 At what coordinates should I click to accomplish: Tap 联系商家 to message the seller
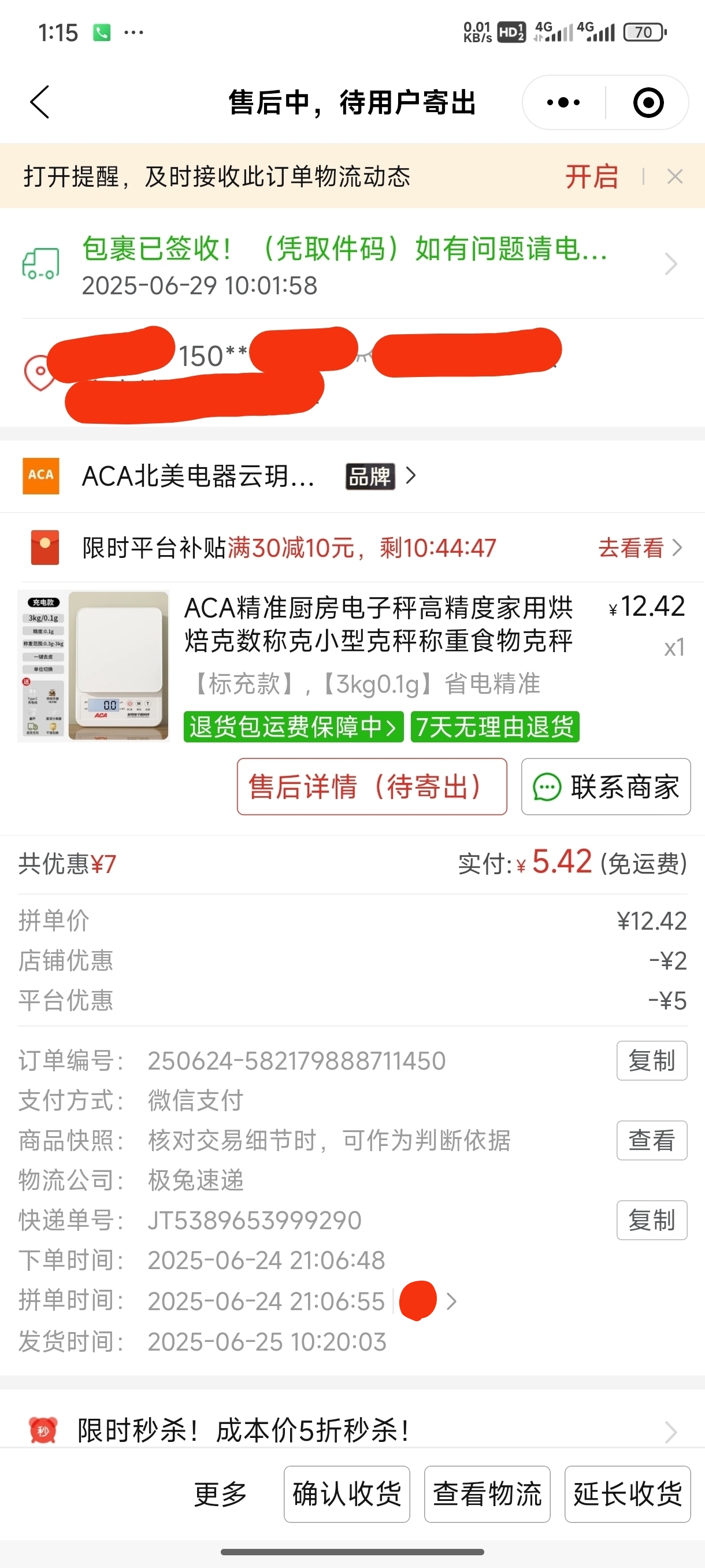click(x=605, y=786)
